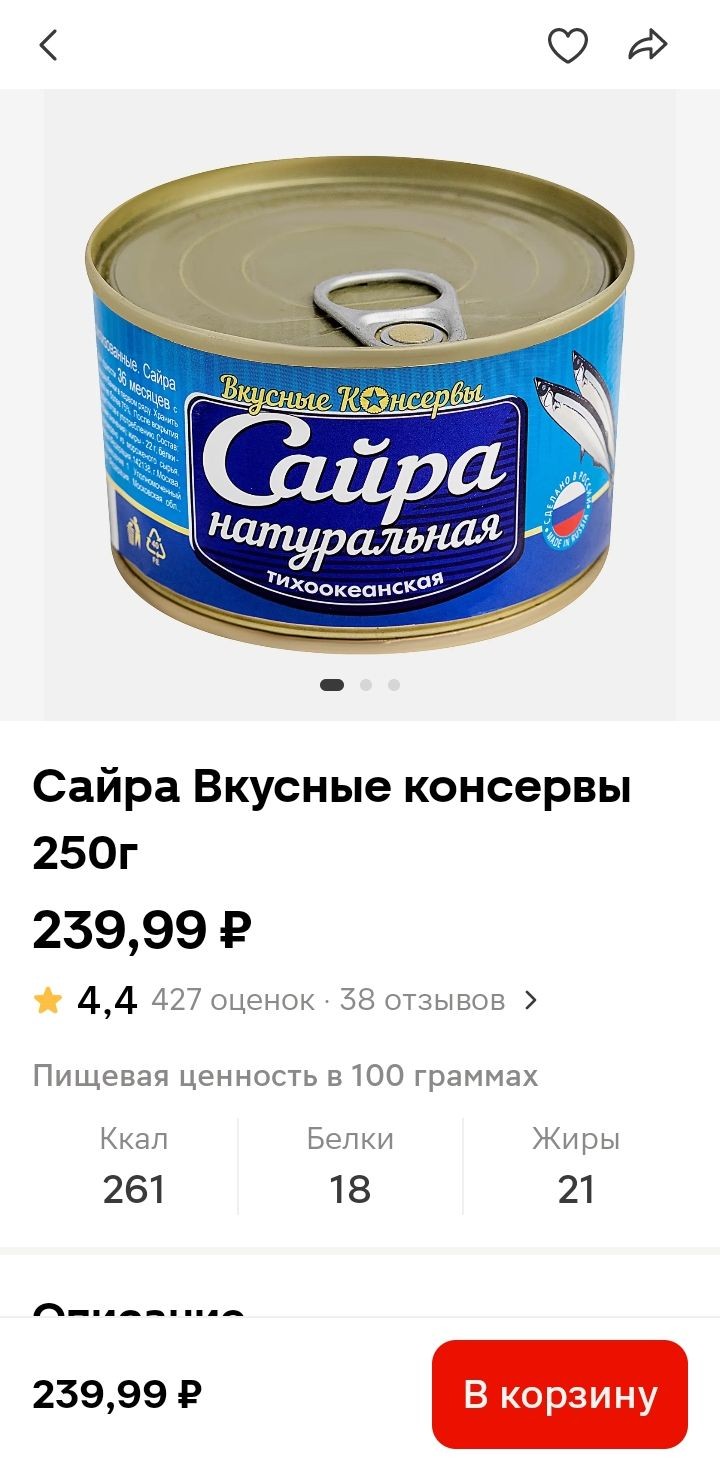Go back using the top arrow
The image size is (720, 1466).
48,45
